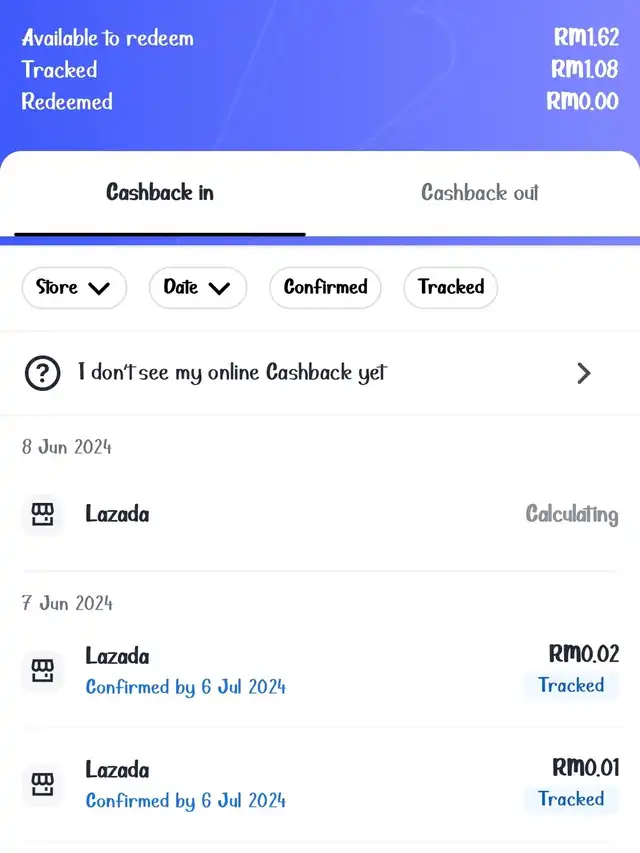Switch to the Cashback out tab
This screenshot has height=853, width=640.
(479, 193)
